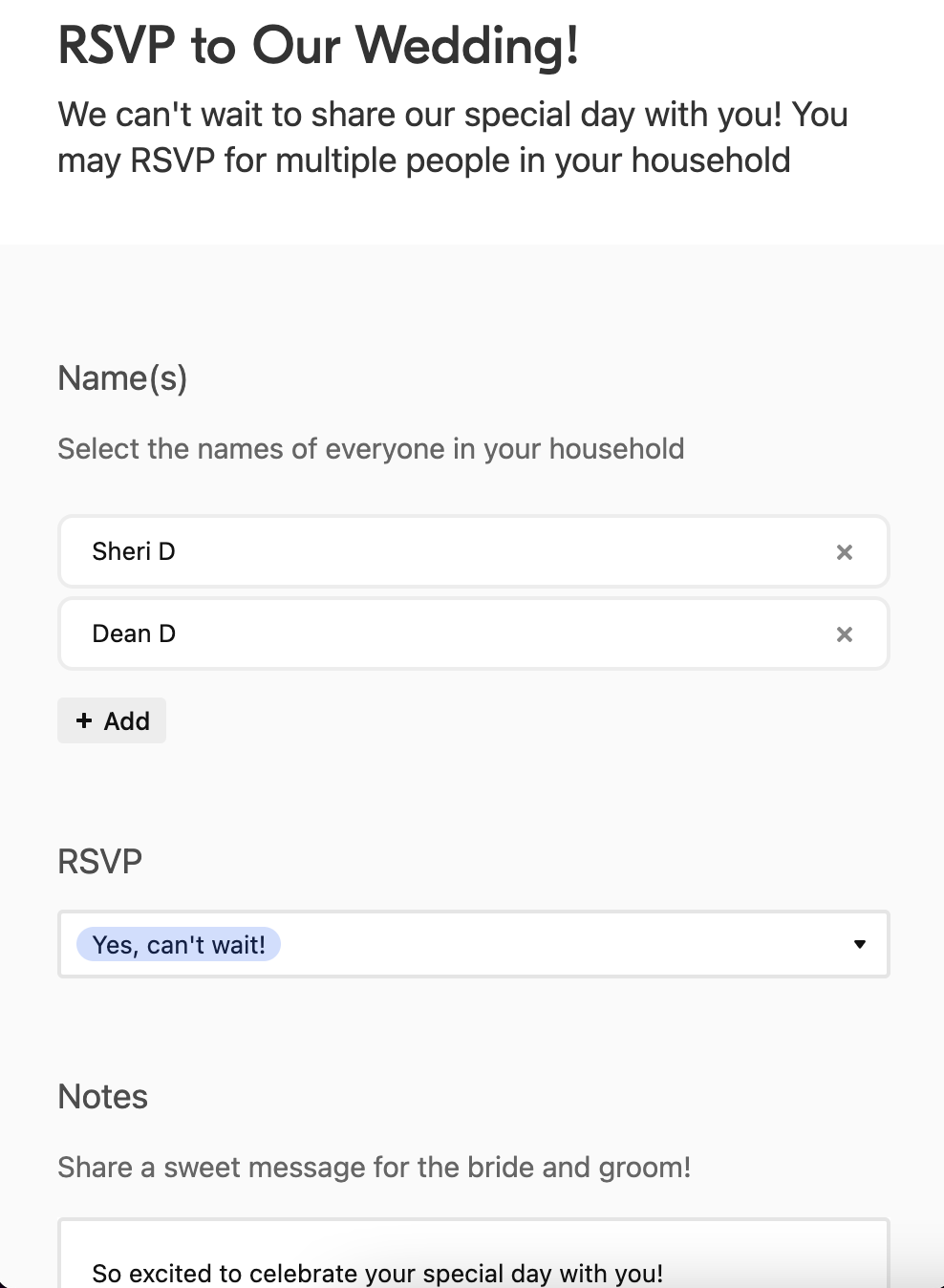
Task: Remove Dean D from the names
Action: (x=844, y=634)
